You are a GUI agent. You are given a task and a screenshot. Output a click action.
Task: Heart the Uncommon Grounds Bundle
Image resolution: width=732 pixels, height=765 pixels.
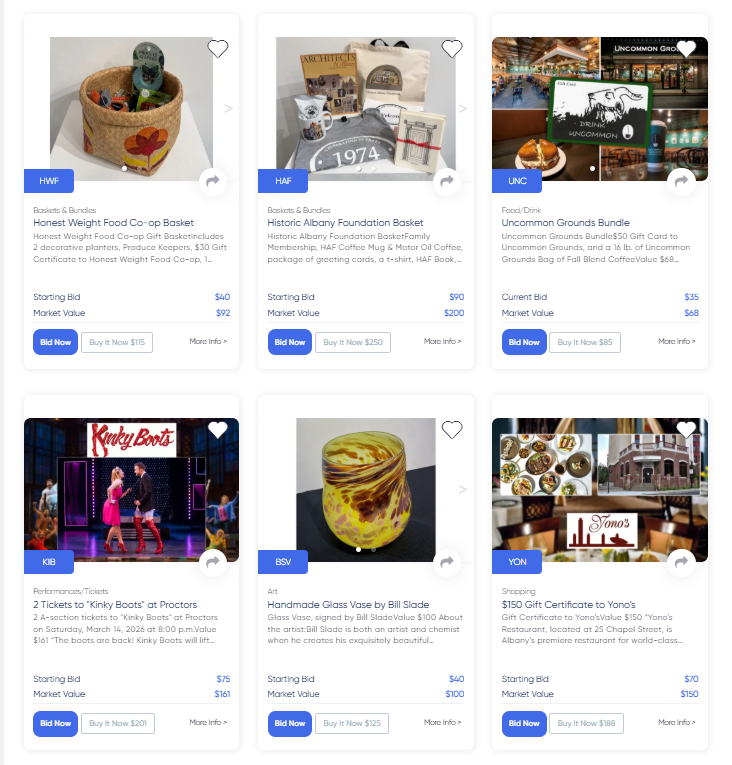click(x=686, y=48)
